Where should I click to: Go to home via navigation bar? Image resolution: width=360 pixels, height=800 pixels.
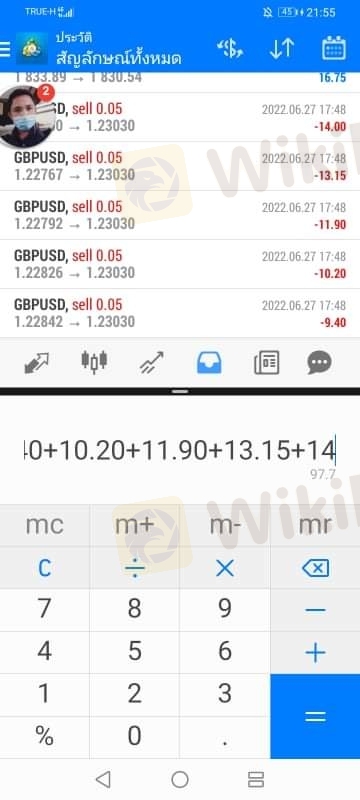pos(180,779)
